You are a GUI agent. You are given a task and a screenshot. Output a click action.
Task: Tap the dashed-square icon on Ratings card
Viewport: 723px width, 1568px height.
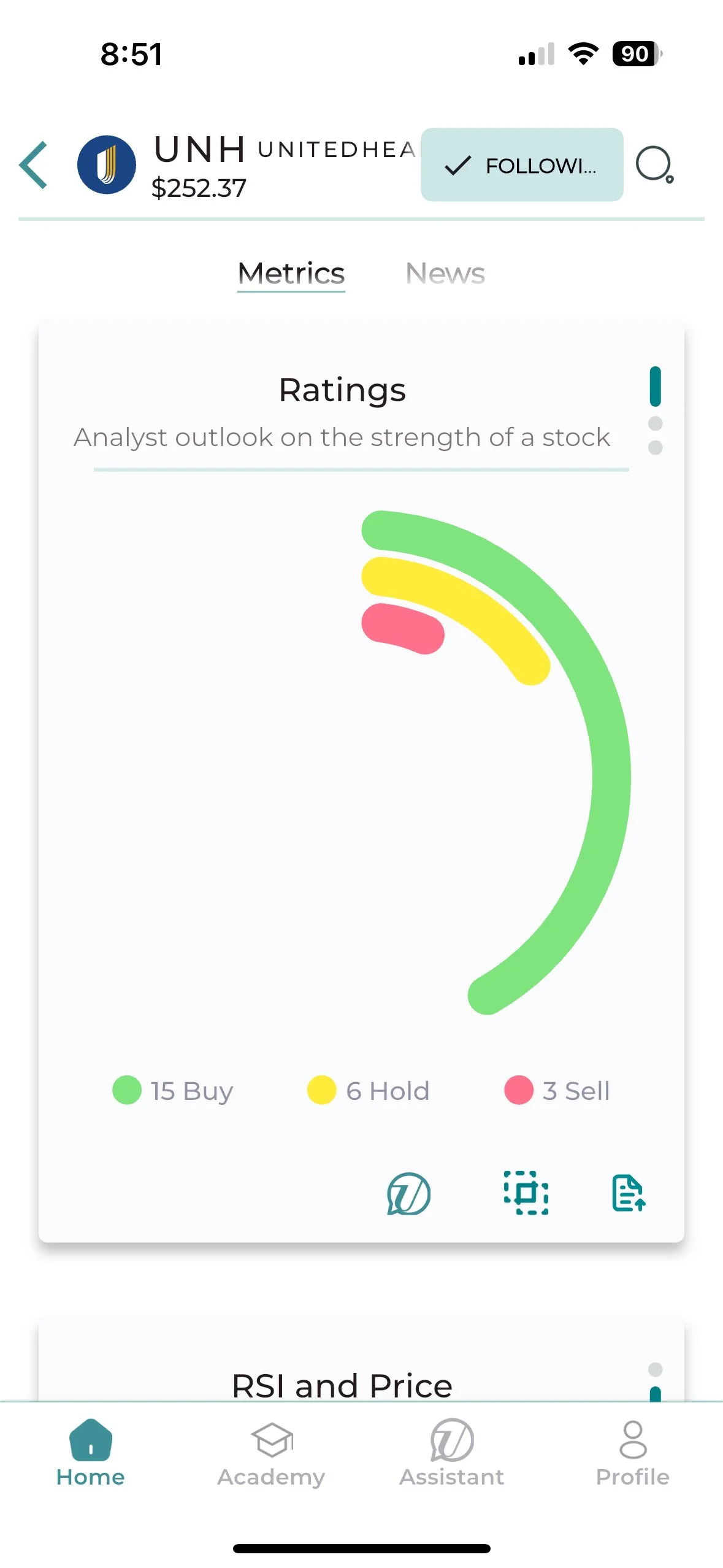click(526, 1194)
